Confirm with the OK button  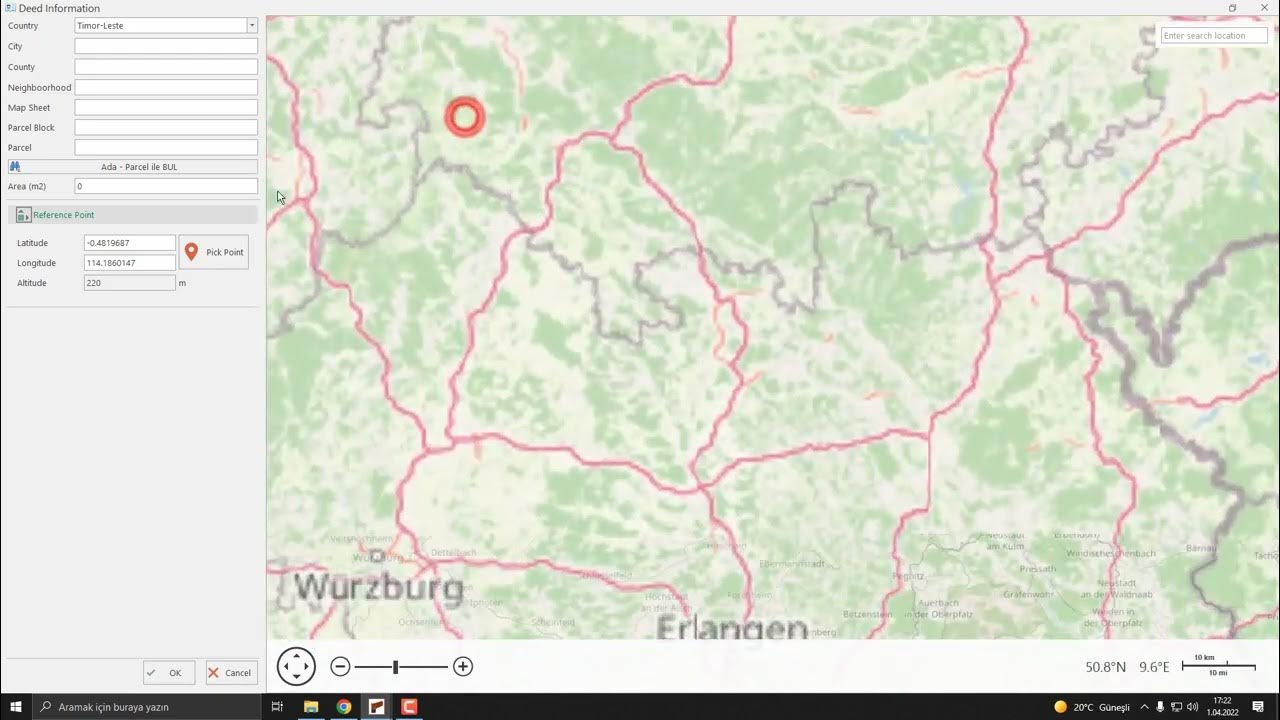coord(169,673)
